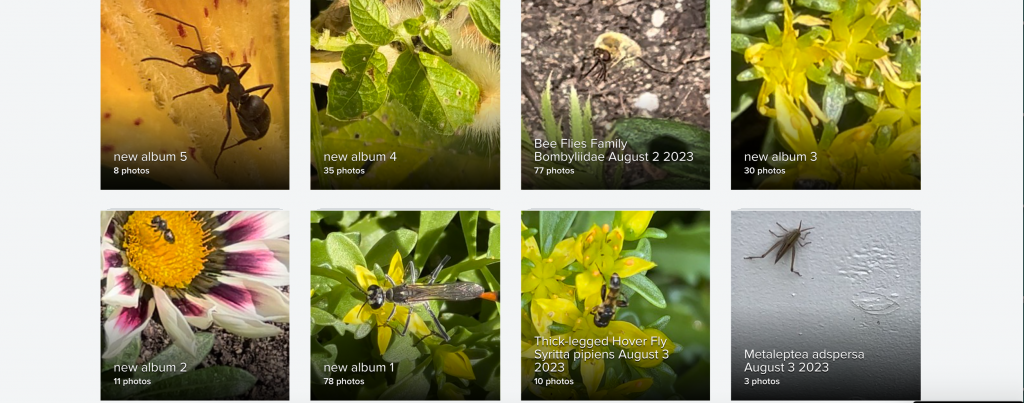Open the Thick-legged Hover Fly album

point(615,305)
